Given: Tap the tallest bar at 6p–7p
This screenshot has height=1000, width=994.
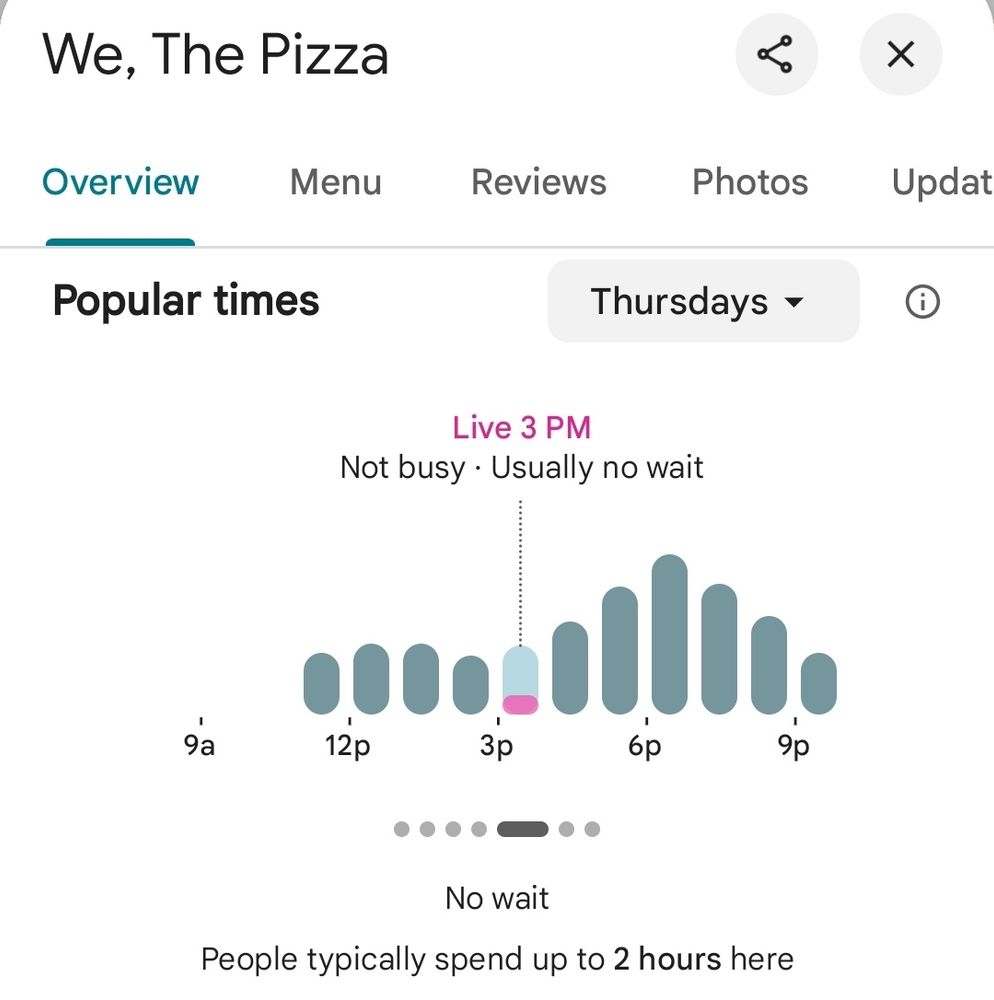Looking at the screenshot, I should point(669,635).
